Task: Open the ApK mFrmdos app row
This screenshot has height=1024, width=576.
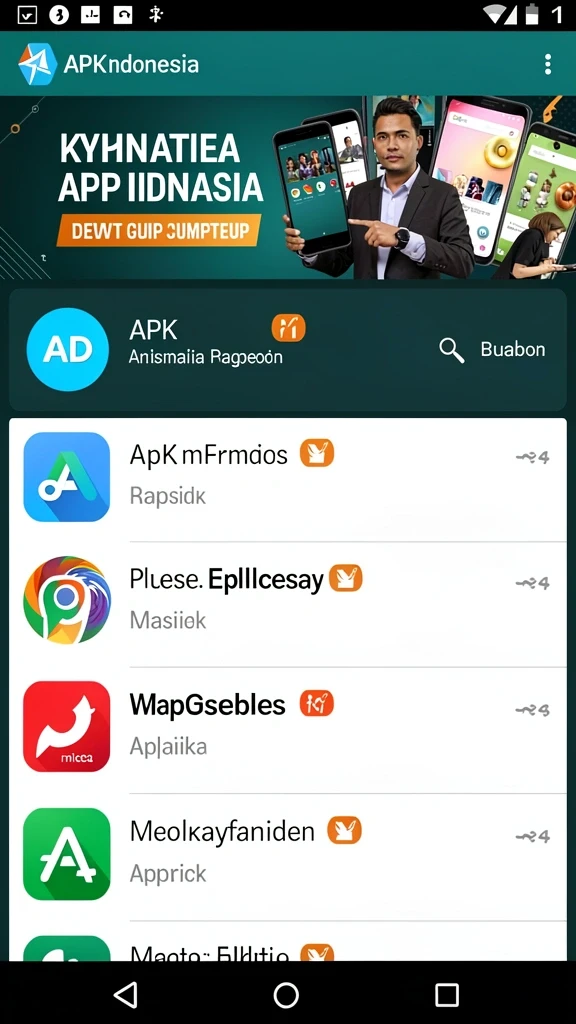Action: 288,479
